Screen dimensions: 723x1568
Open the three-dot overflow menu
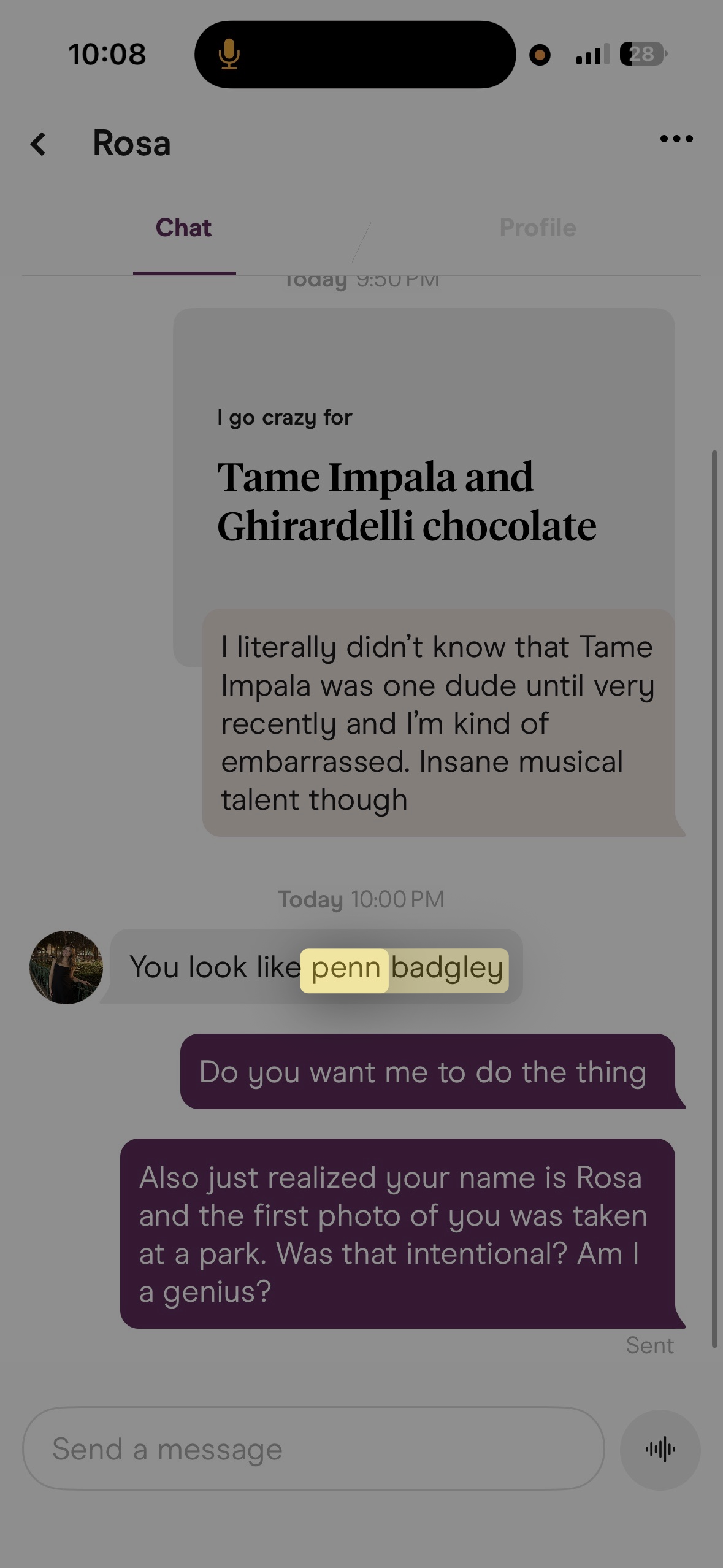click(x=676, y=139)
